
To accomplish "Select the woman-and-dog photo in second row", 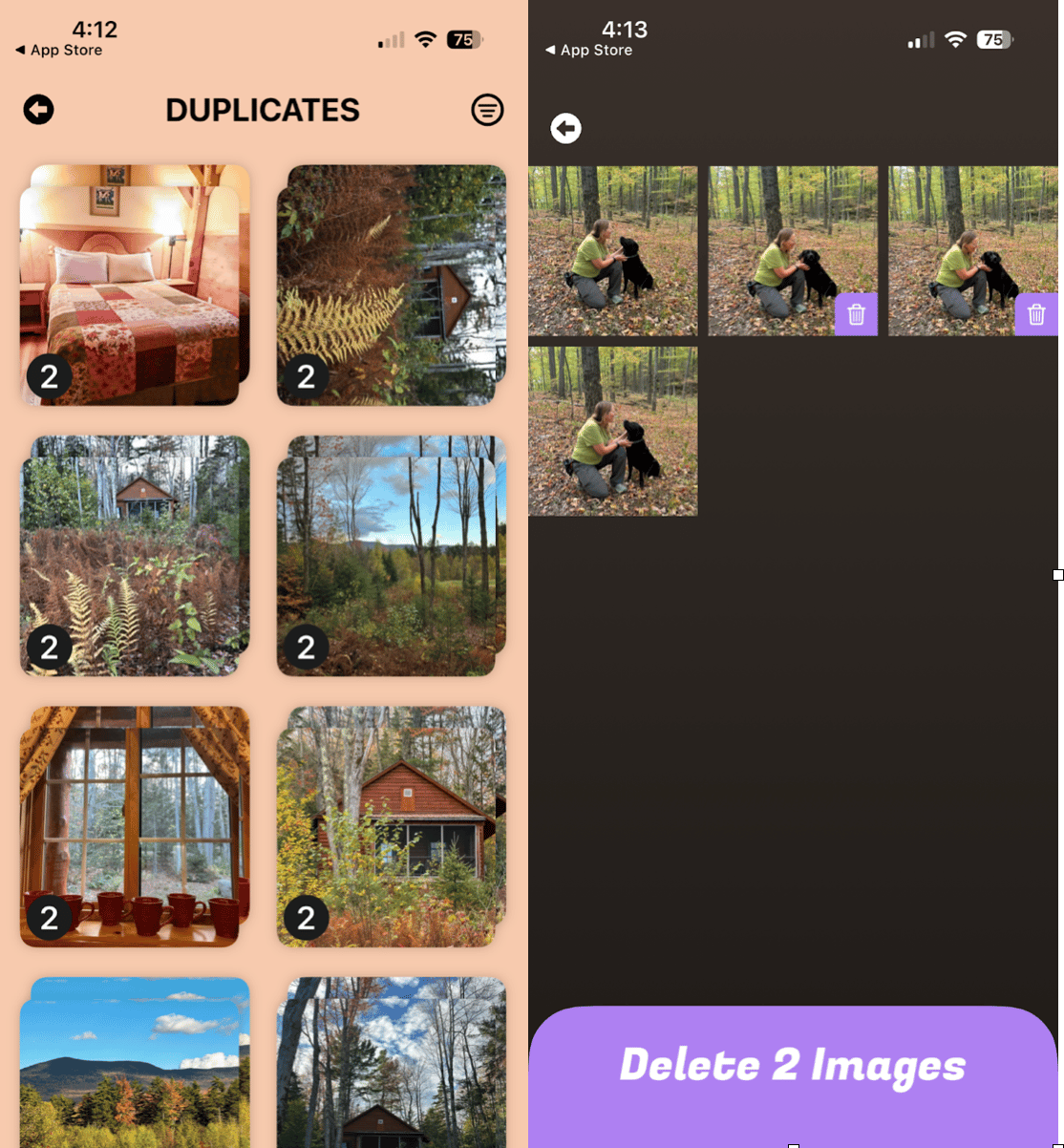I will tap(612, 431).
